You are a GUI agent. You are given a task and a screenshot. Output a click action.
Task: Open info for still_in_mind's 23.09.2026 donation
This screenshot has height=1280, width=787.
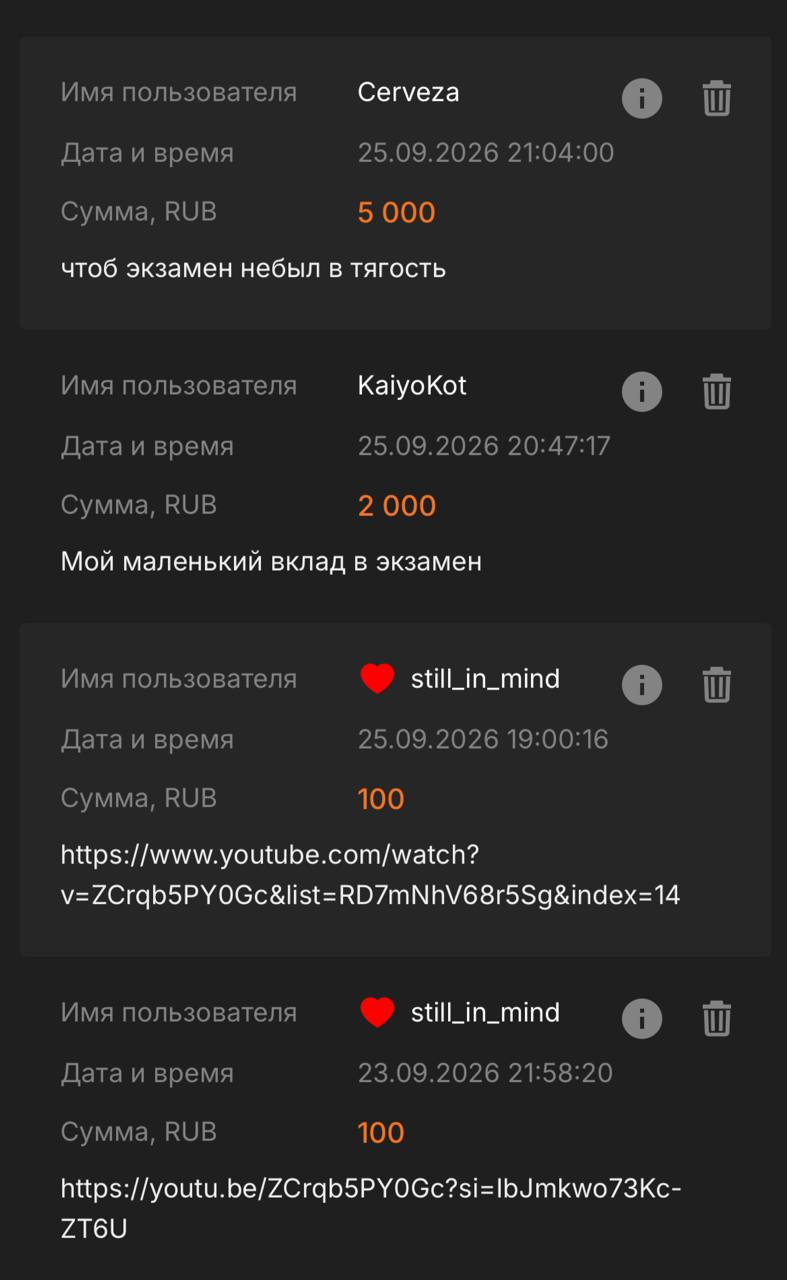642,1019
